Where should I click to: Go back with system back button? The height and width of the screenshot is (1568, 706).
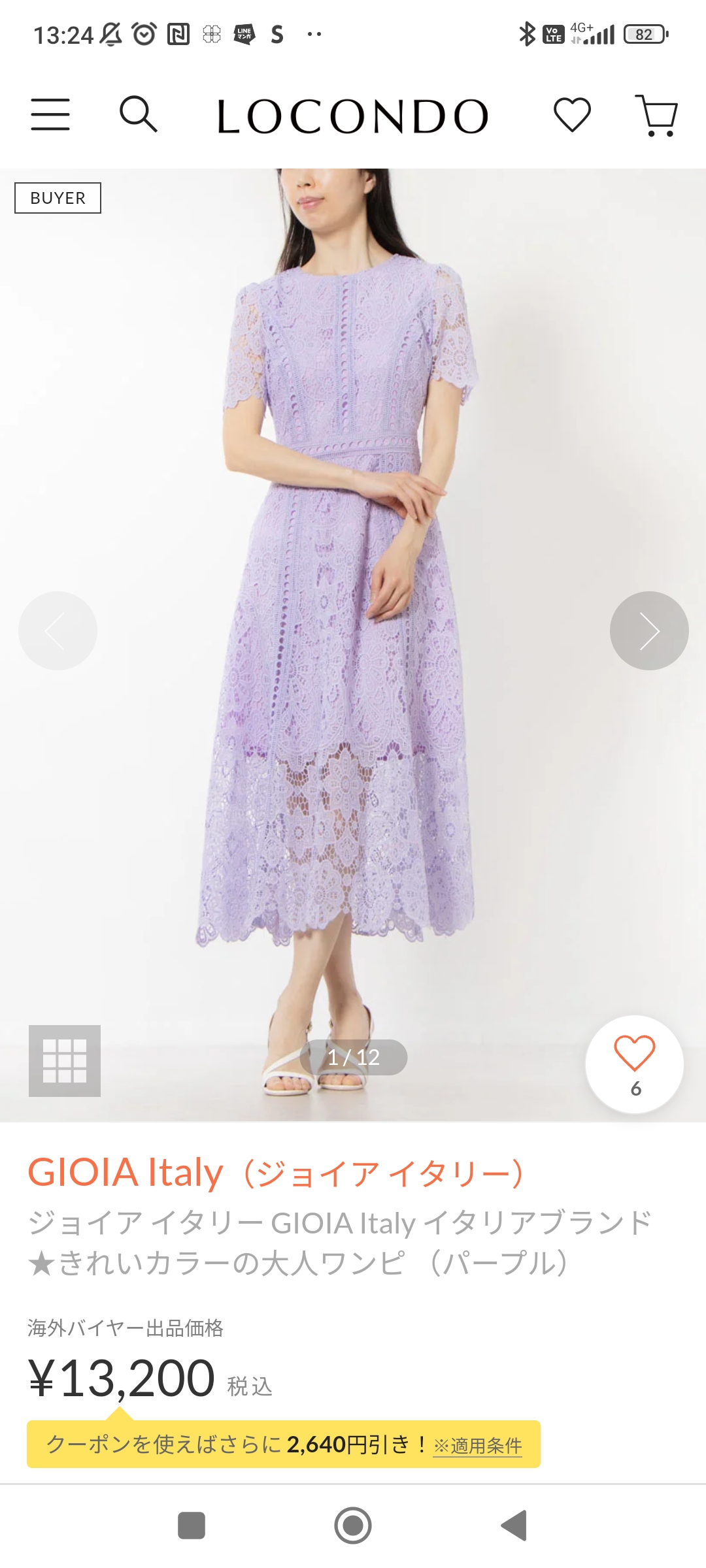pyautogui.click(x=514, y=1526)
